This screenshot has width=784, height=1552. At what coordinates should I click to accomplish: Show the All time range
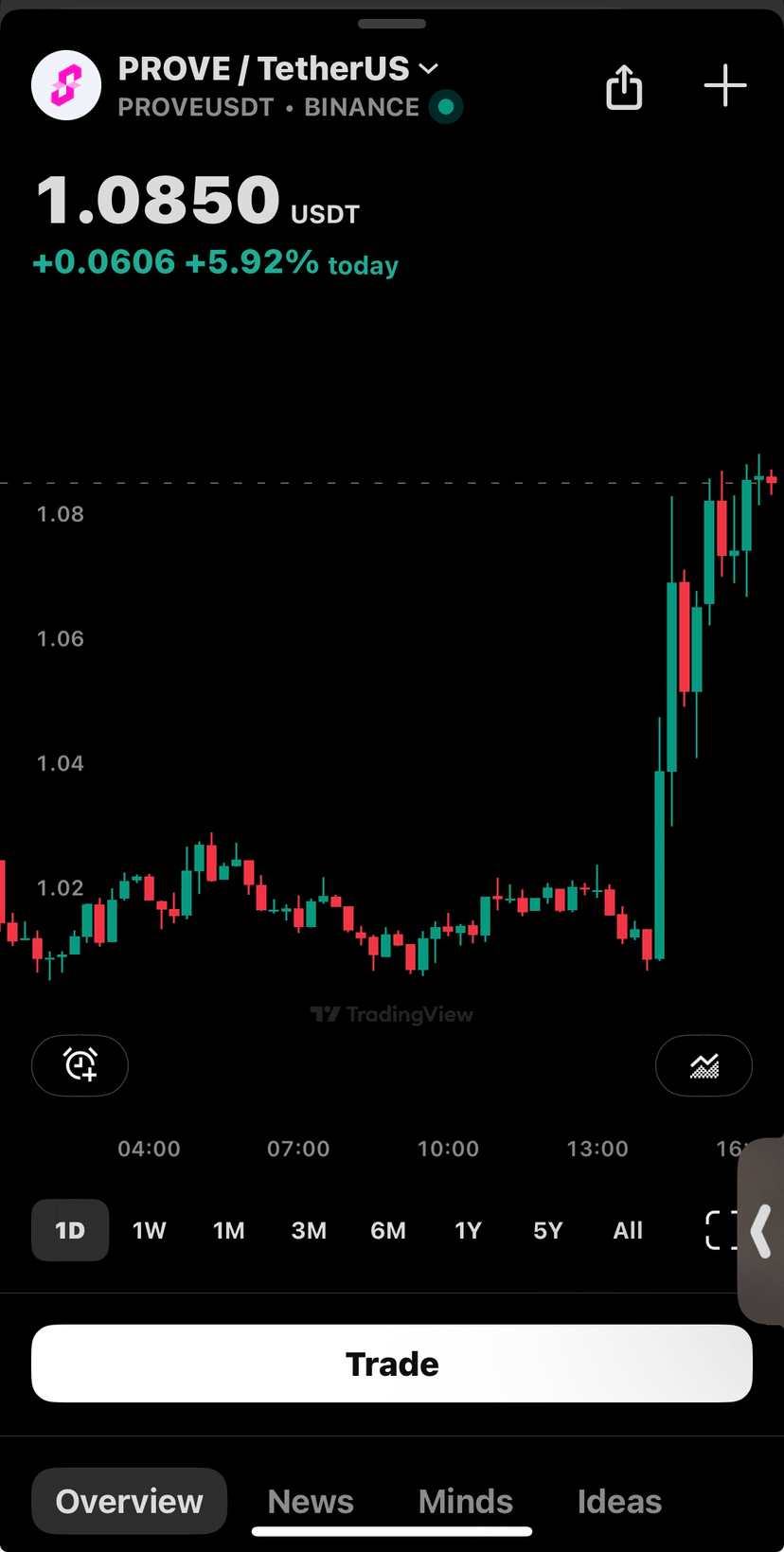click(x=628, y=1230)
